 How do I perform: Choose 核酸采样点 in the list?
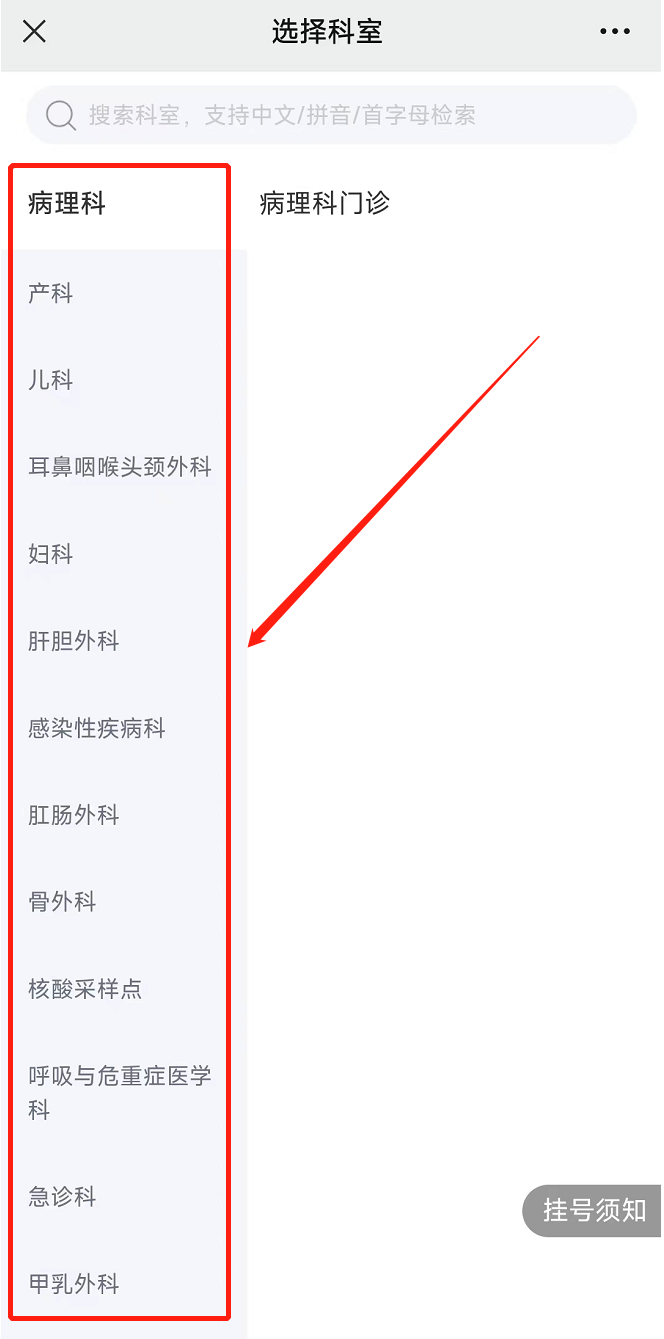[x=85, y=989]
